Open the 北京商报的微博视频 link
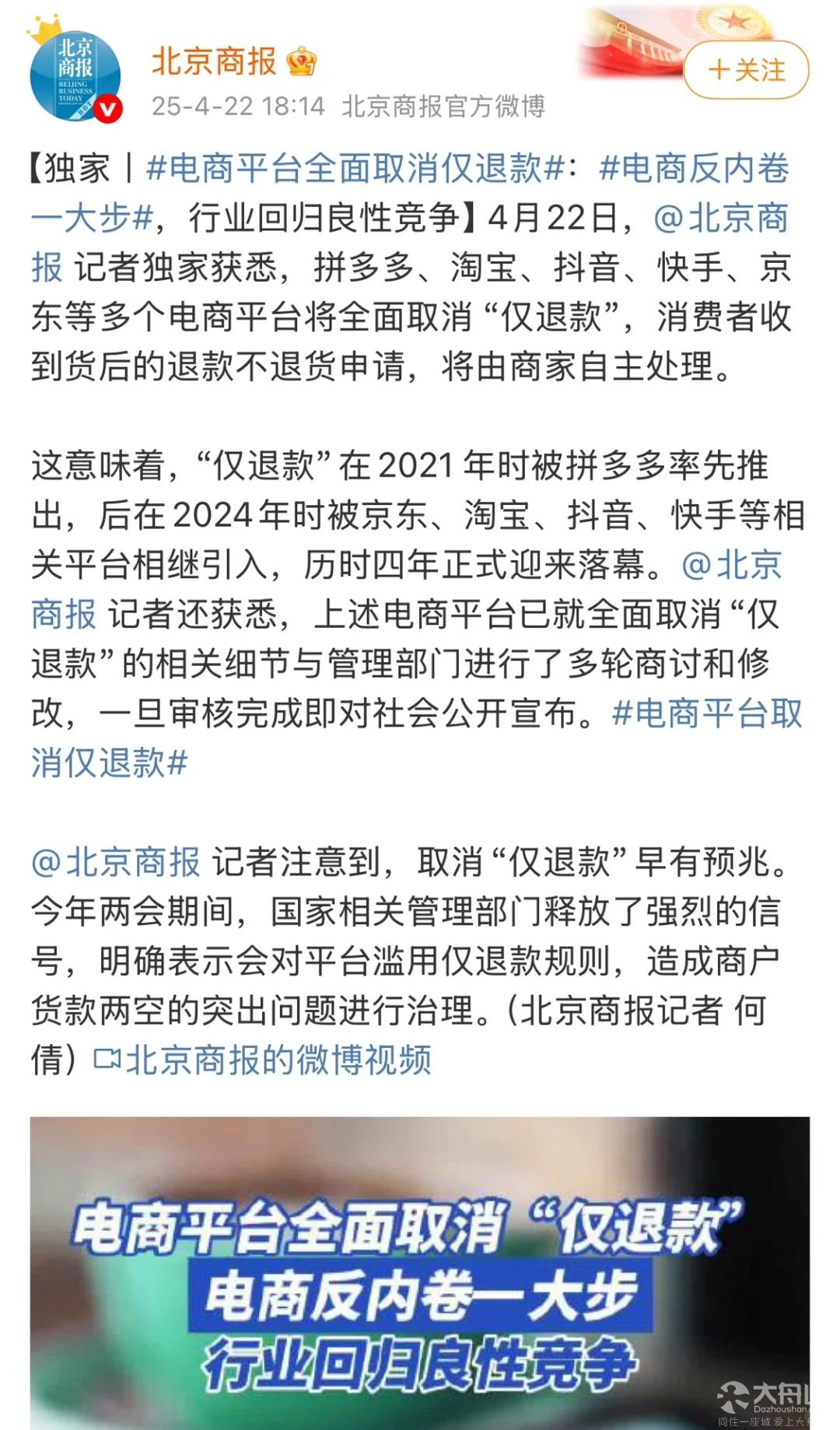The width and height of the screenshot is (840, 1430). coord(263,1060)
